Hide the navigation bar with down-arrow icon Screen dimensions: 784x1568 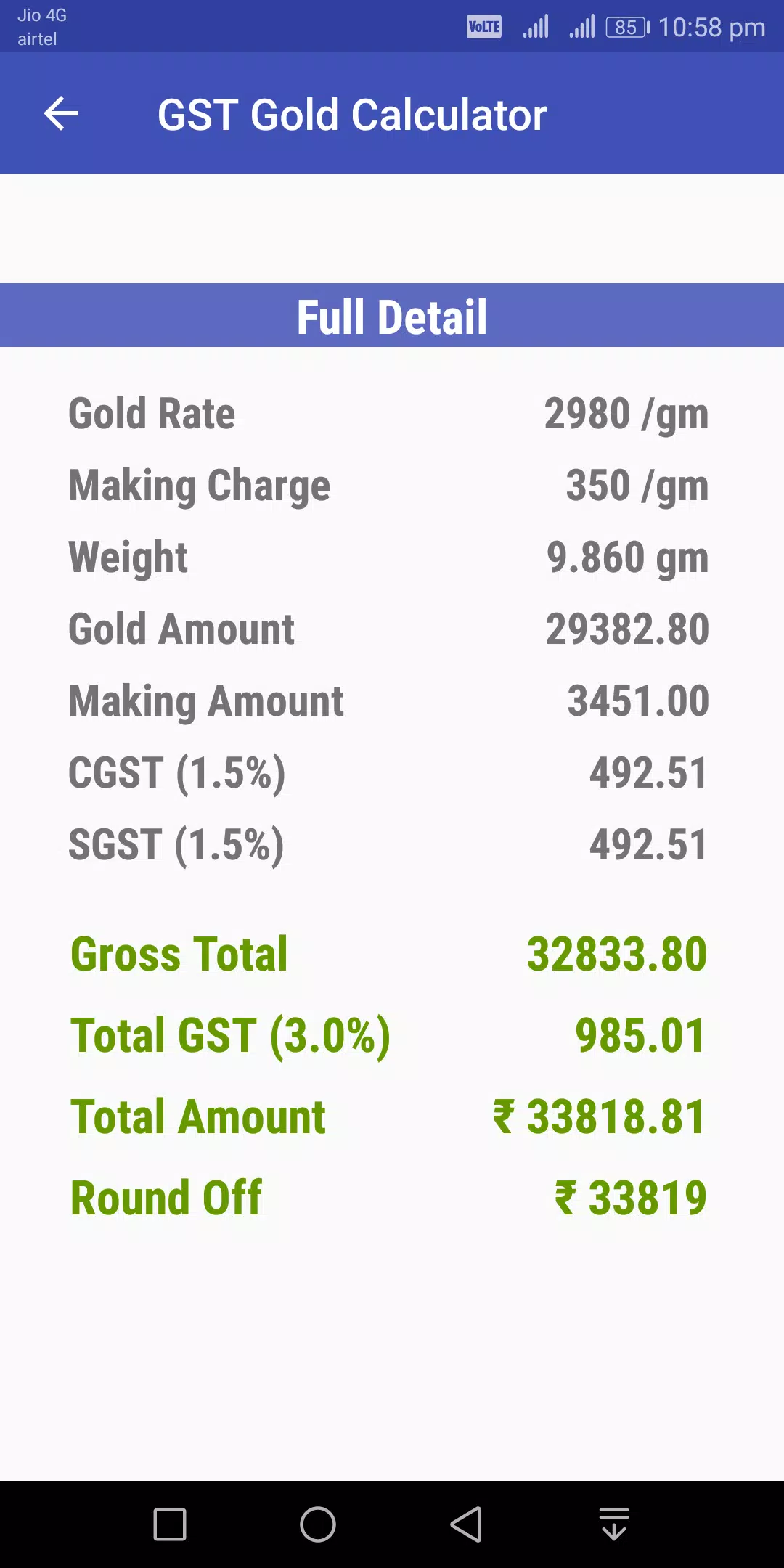pos(614,1524)
